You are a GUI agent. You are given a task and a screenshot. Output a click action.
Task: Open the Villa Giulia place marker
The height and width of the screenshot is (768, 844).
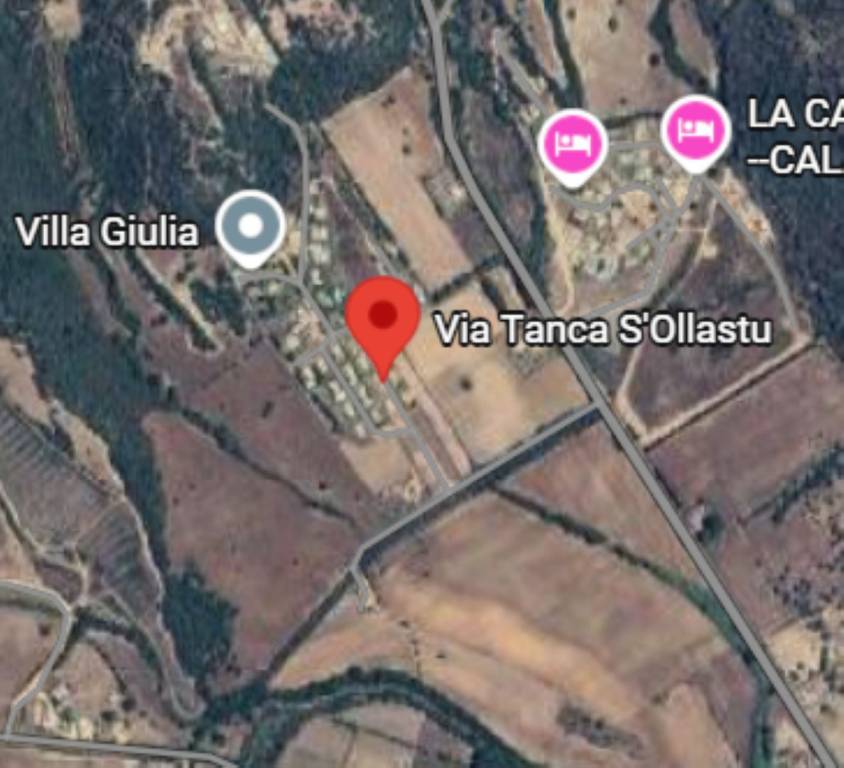point(250,224)
